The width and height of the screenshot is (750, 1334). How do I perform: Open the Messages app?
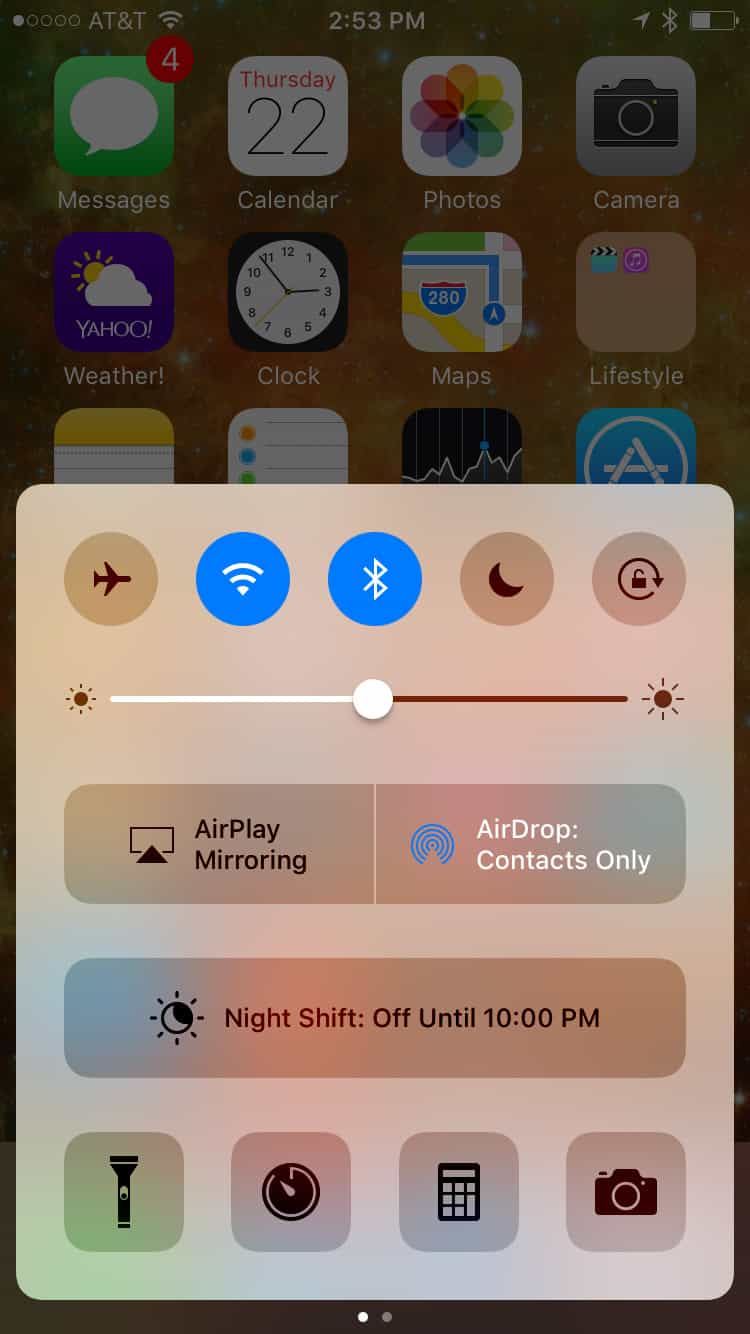coord(114,116)
